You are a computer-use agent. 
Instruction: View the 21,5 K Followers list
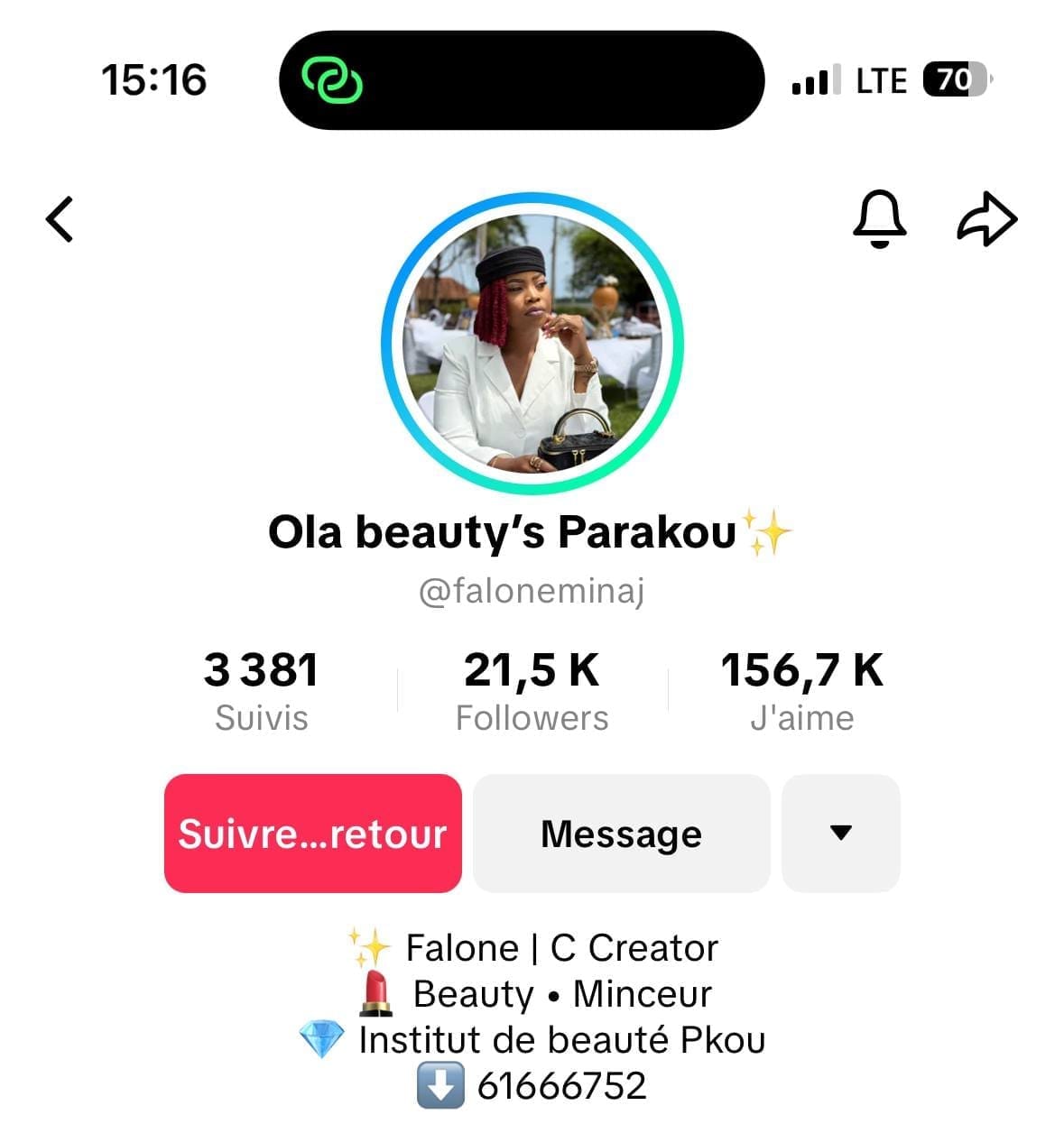point(532,691)
